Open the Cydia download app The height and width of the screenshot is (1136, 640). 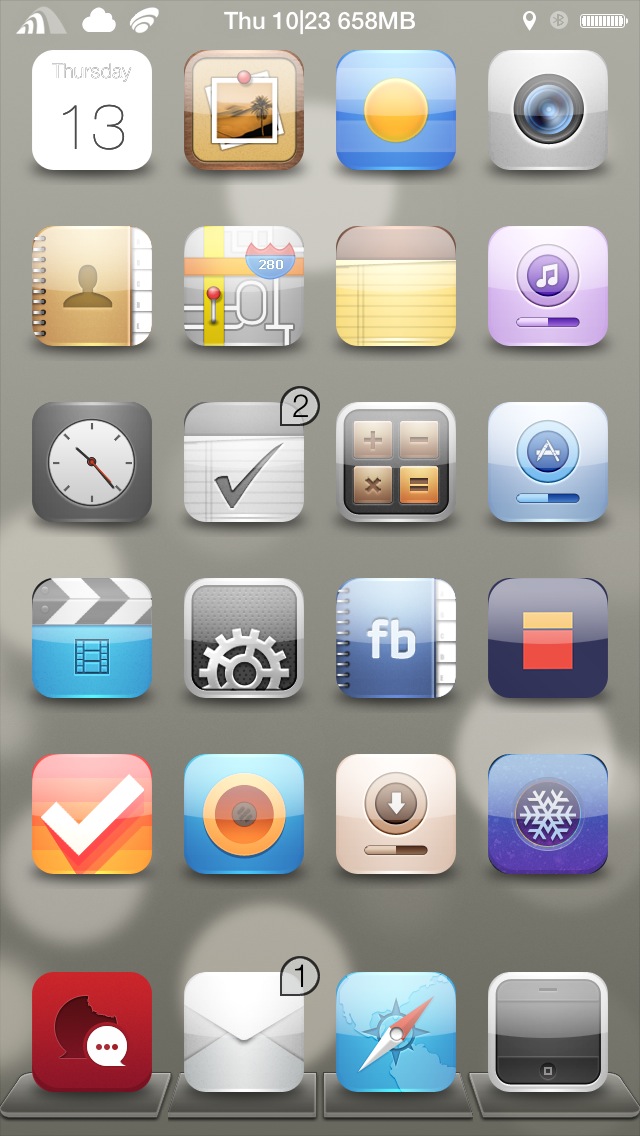pos(396,814)
